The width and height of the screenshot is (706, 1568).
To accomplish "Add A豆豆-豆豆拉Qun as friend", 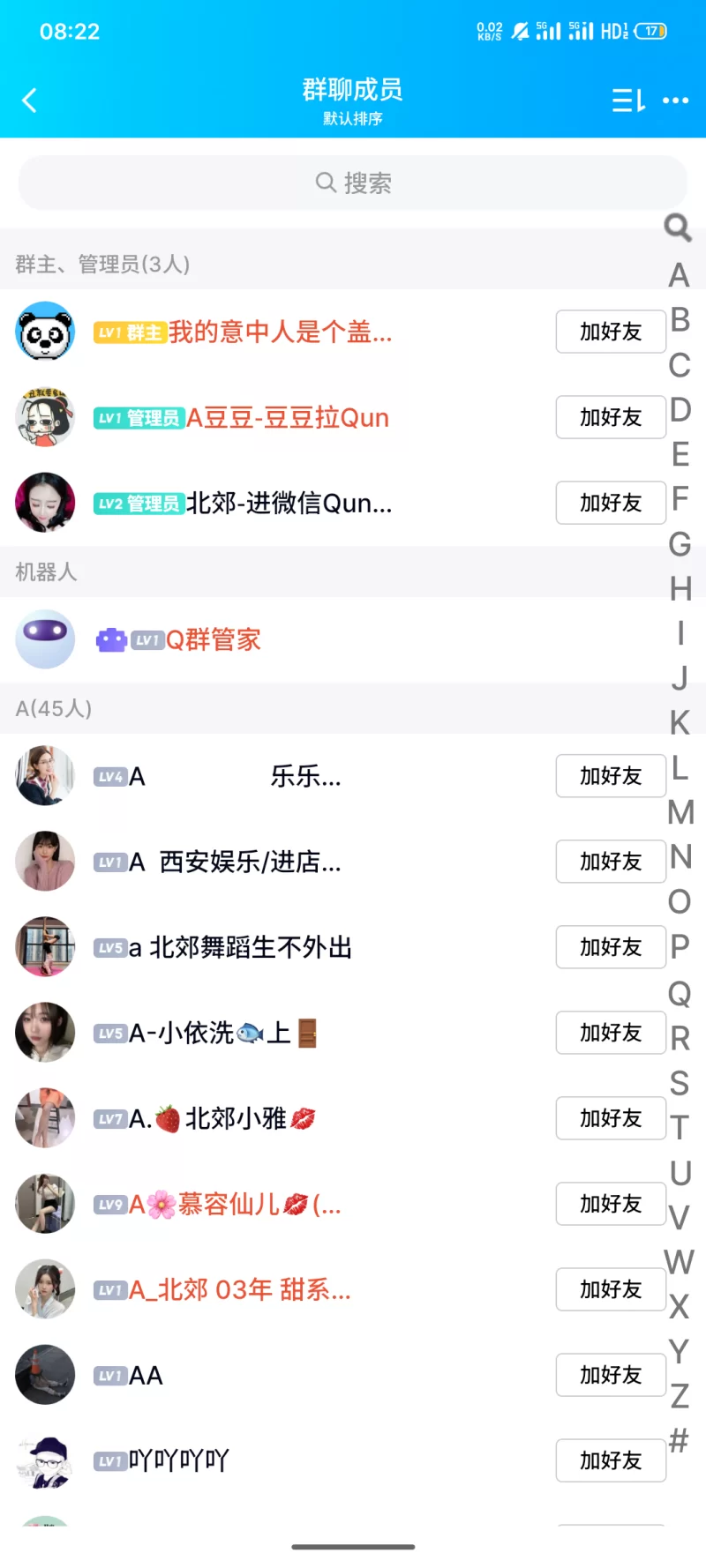I will (610, 417).
